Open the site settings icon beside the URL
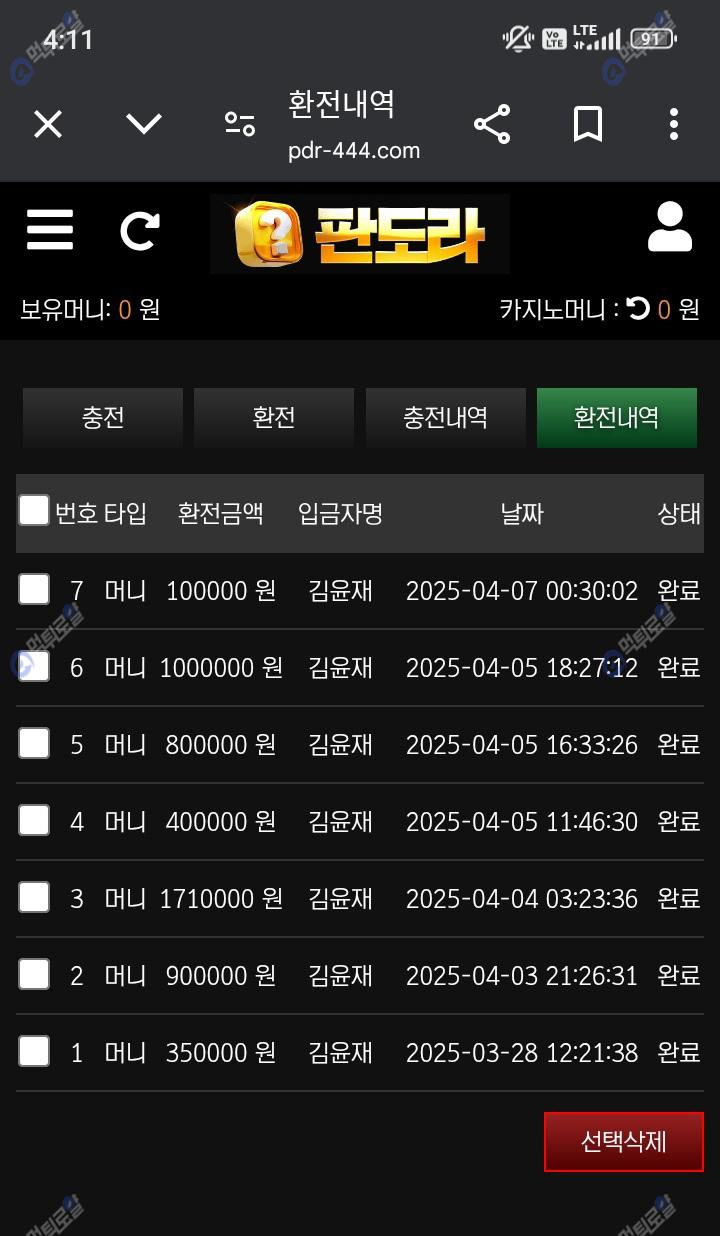 click(x=240, y=124)
